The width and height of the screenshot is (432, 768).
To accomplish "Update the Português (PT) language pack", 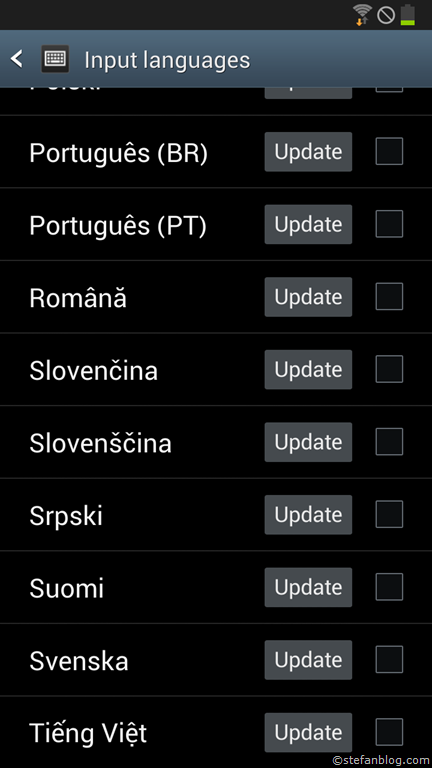I will click(x=308, y=224).
